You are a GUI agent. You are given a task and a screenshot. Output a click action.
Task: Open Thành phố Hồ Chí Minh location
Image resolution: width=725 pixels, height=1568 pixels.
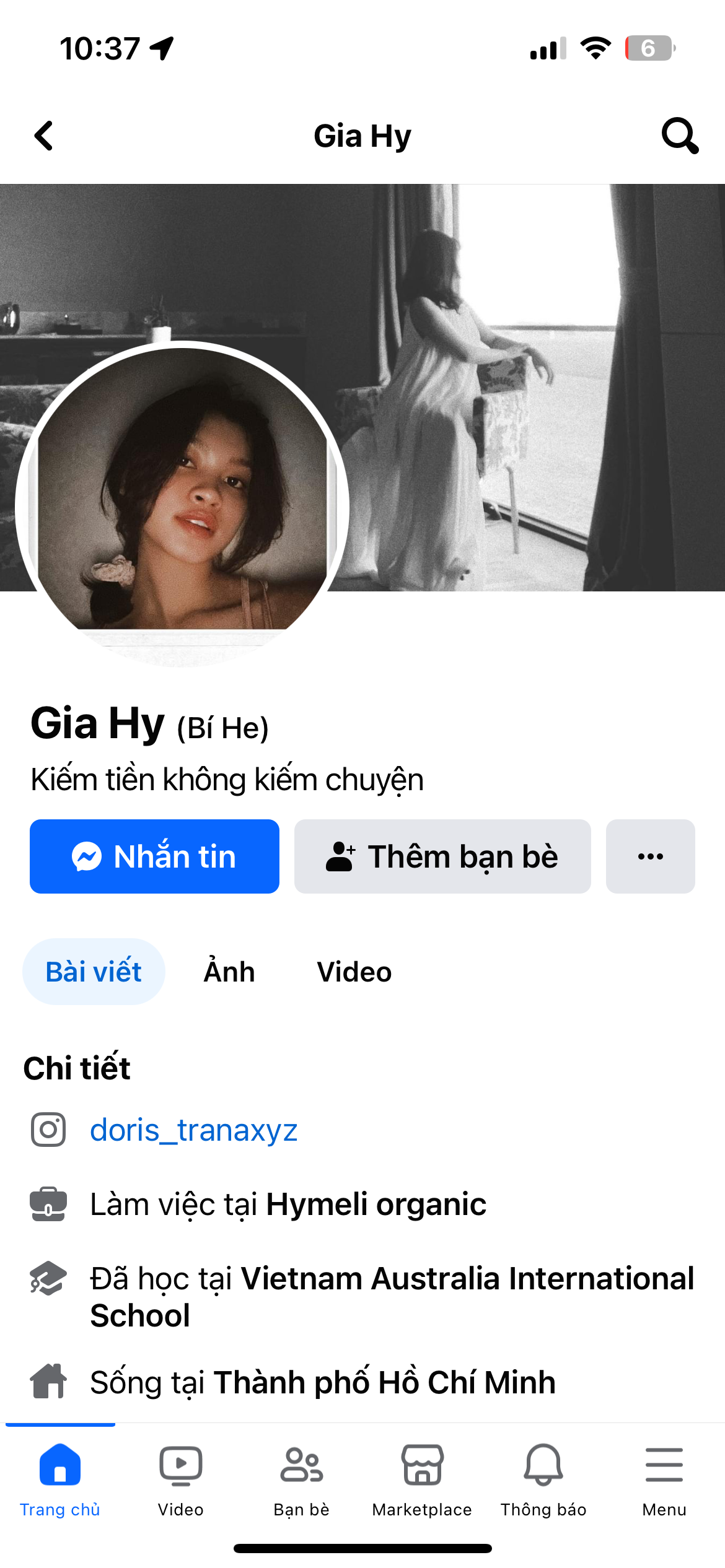384,1382
